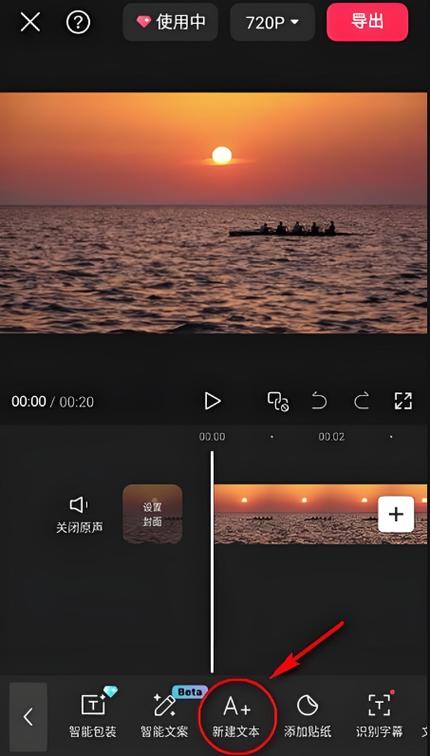Tap the icon beside the undo arrow

click(278, 401)
